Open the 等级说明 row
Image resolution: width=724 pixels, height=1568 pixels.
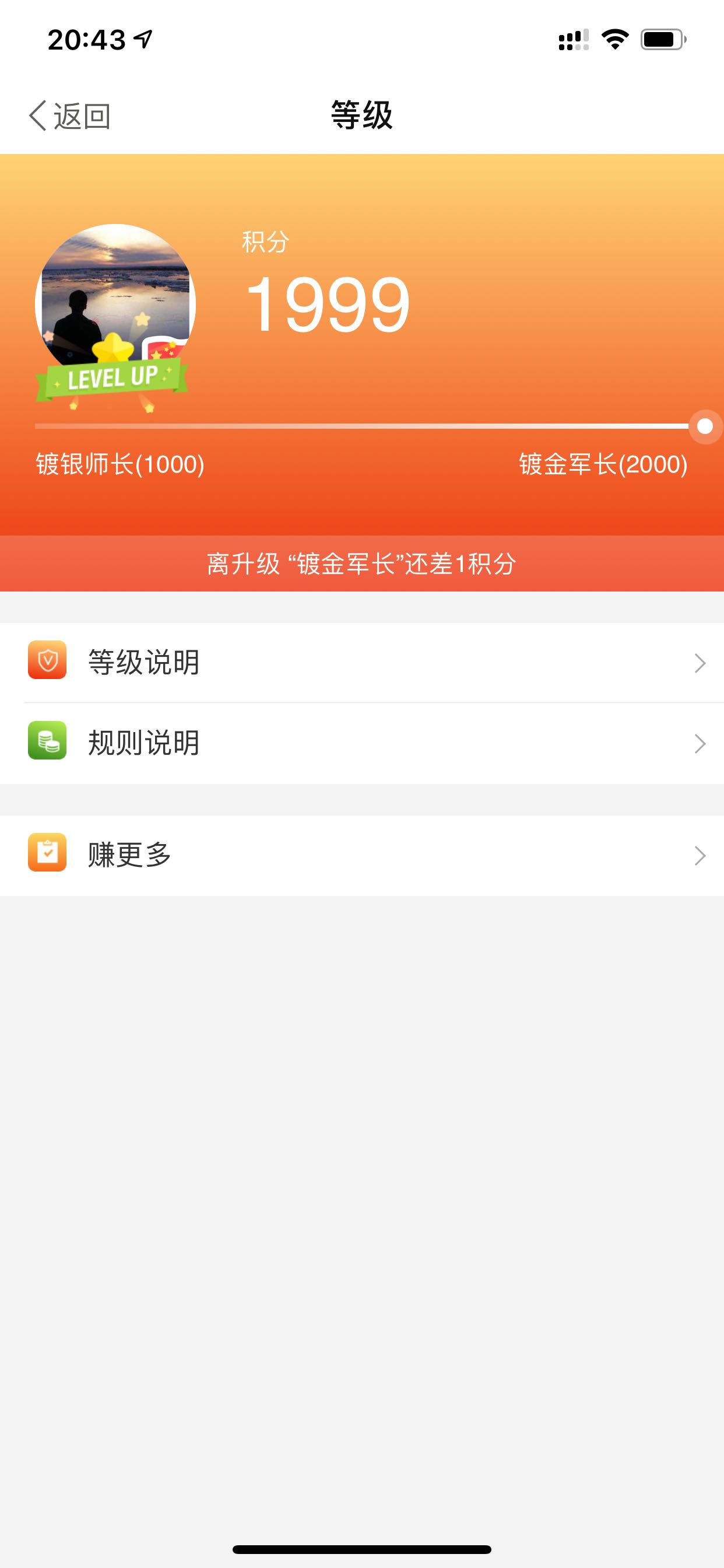coord(362,662)
